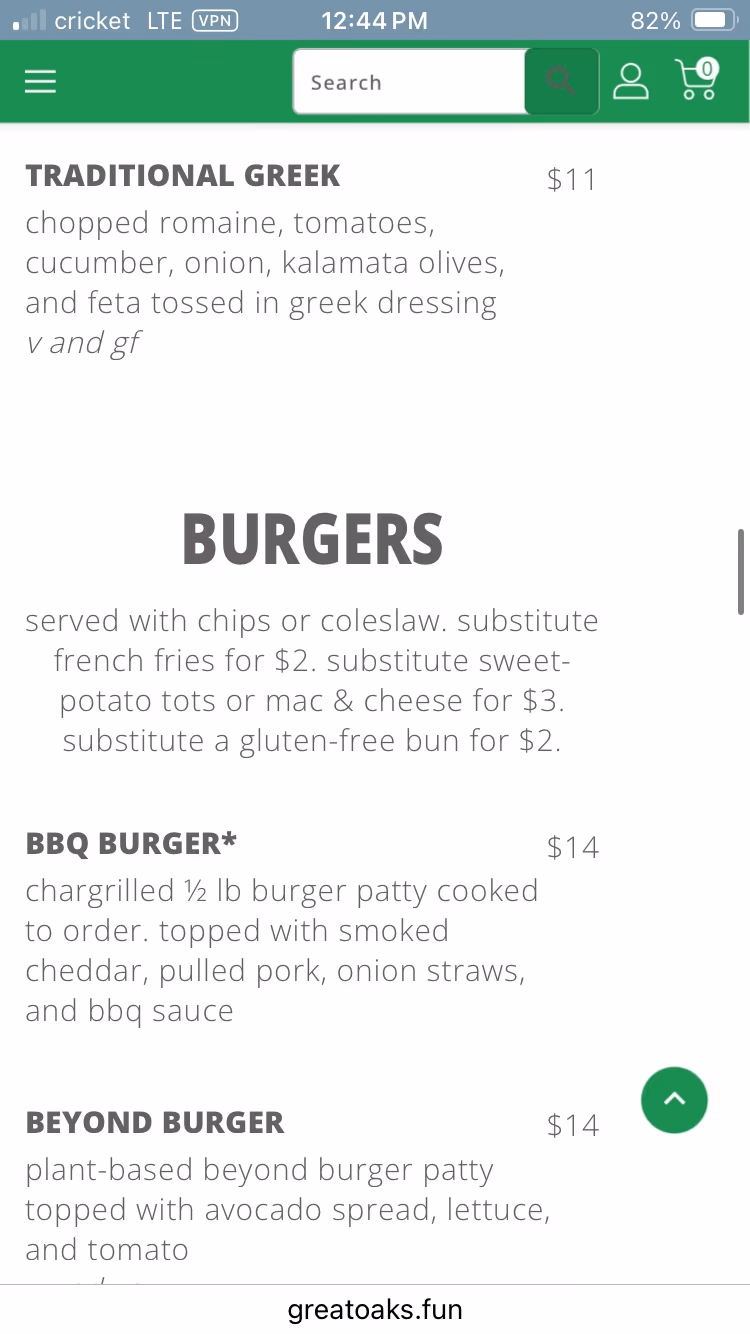
Task: View the shopping cart
Action: [697, 80]
